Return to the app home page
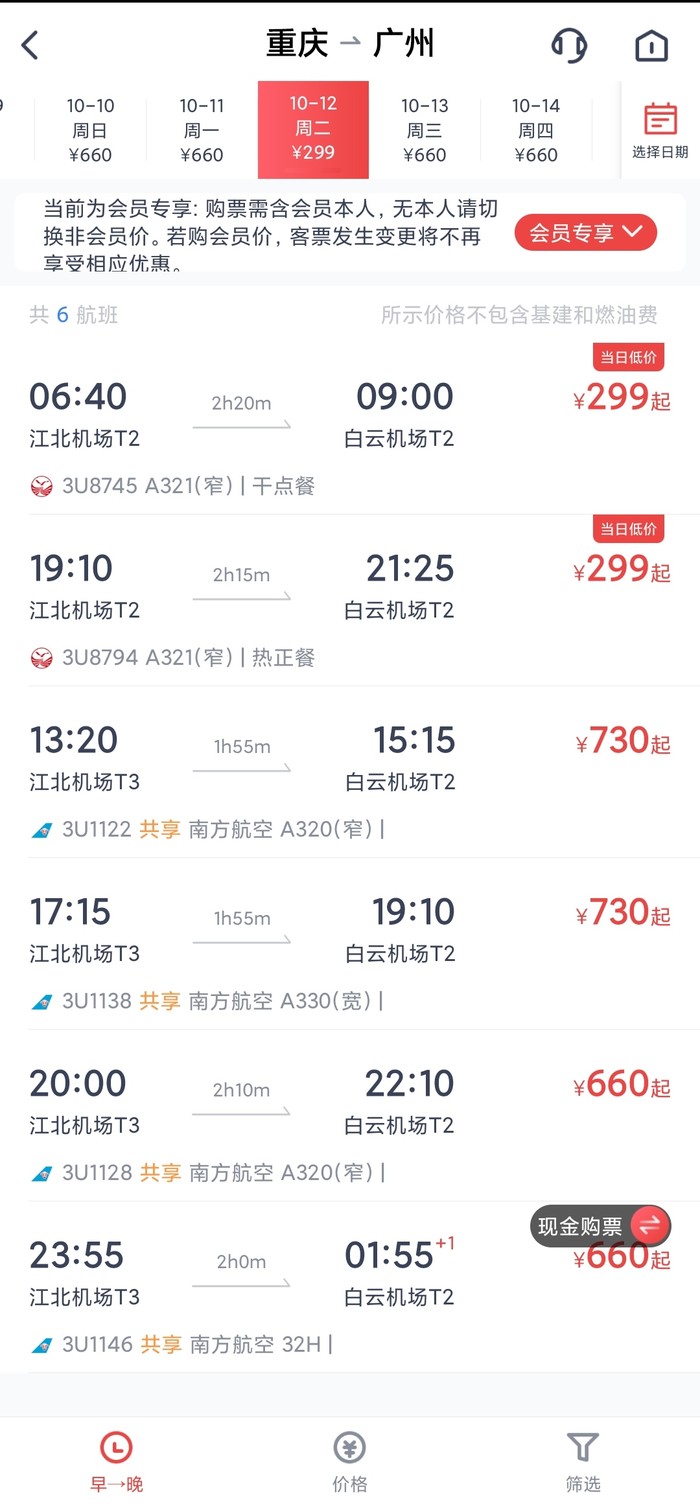Screen dimensions: 700x1506 [651, 45]
